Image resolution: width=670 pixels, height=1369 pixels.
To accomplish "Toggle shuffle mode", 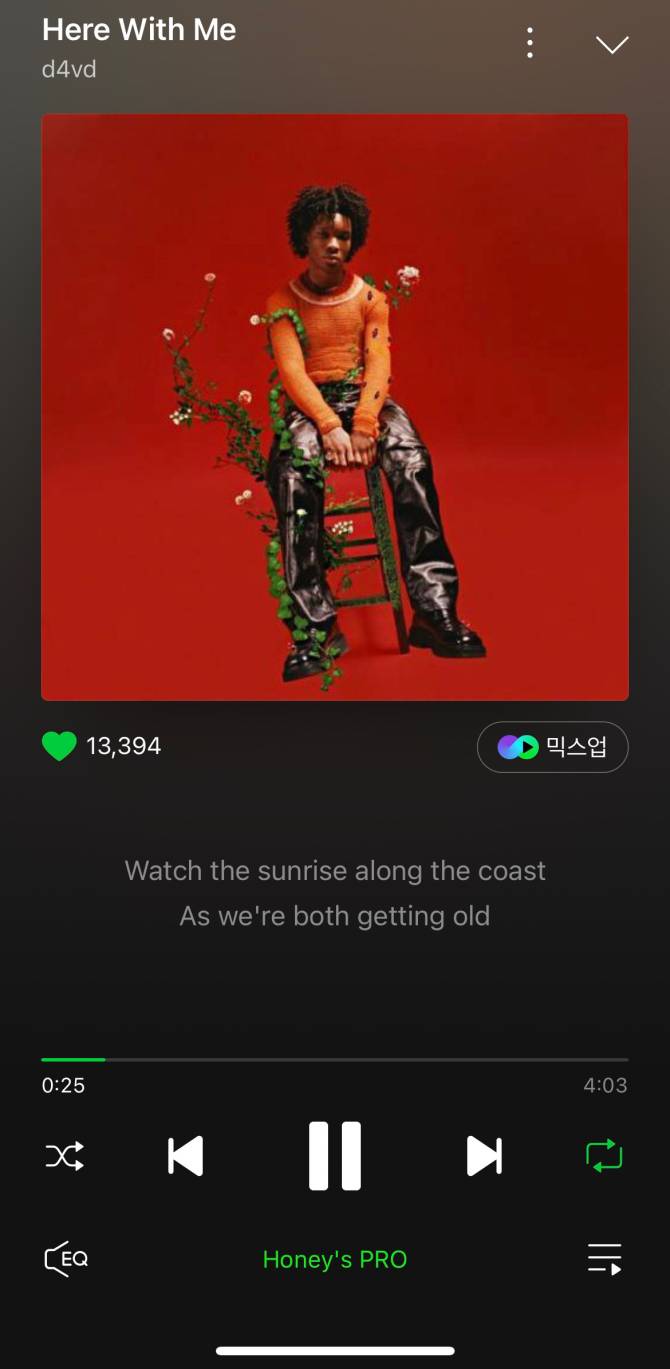I will 65,1157.
